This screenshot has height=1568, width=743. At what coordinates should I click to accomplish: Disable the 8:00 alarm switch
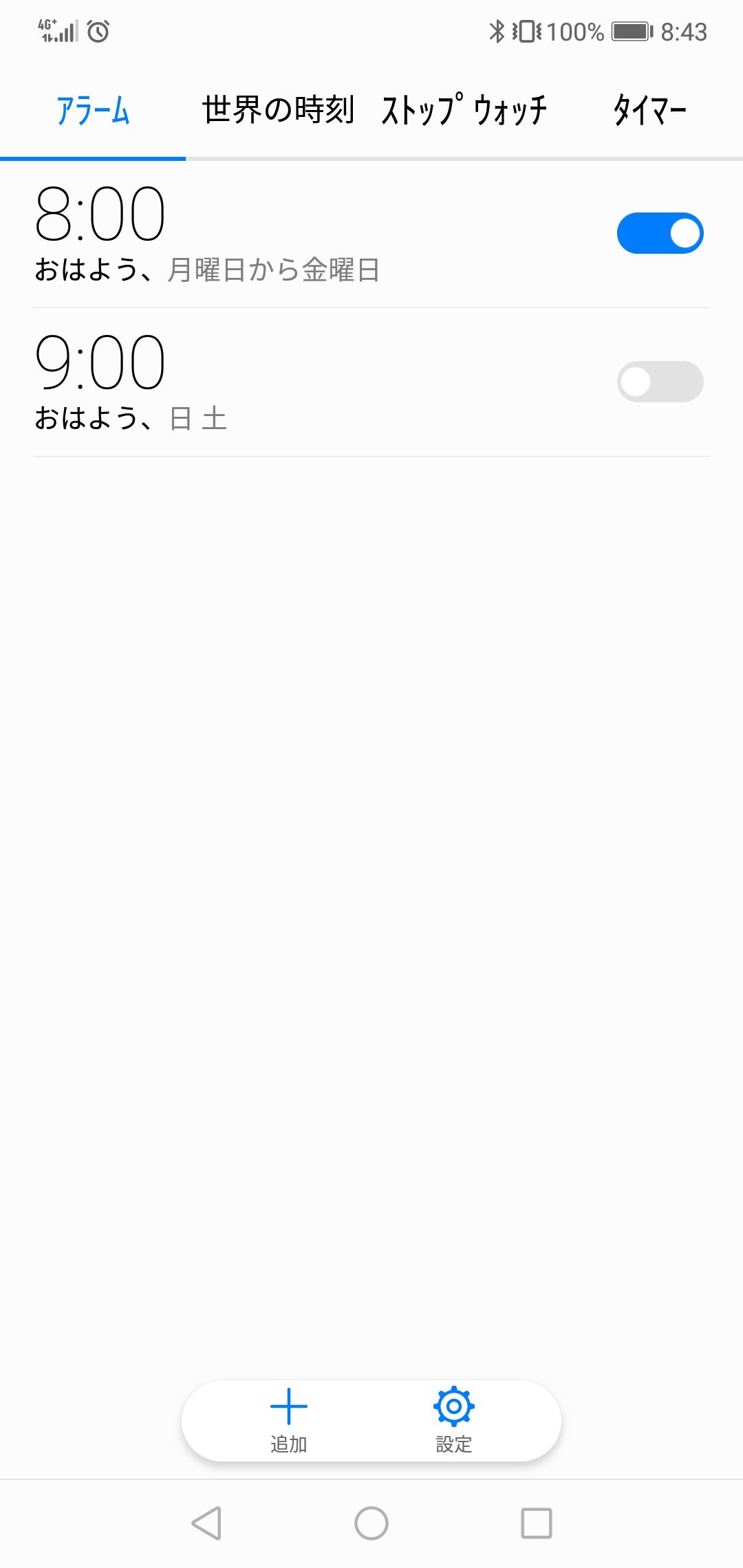(x=660, y=233)
